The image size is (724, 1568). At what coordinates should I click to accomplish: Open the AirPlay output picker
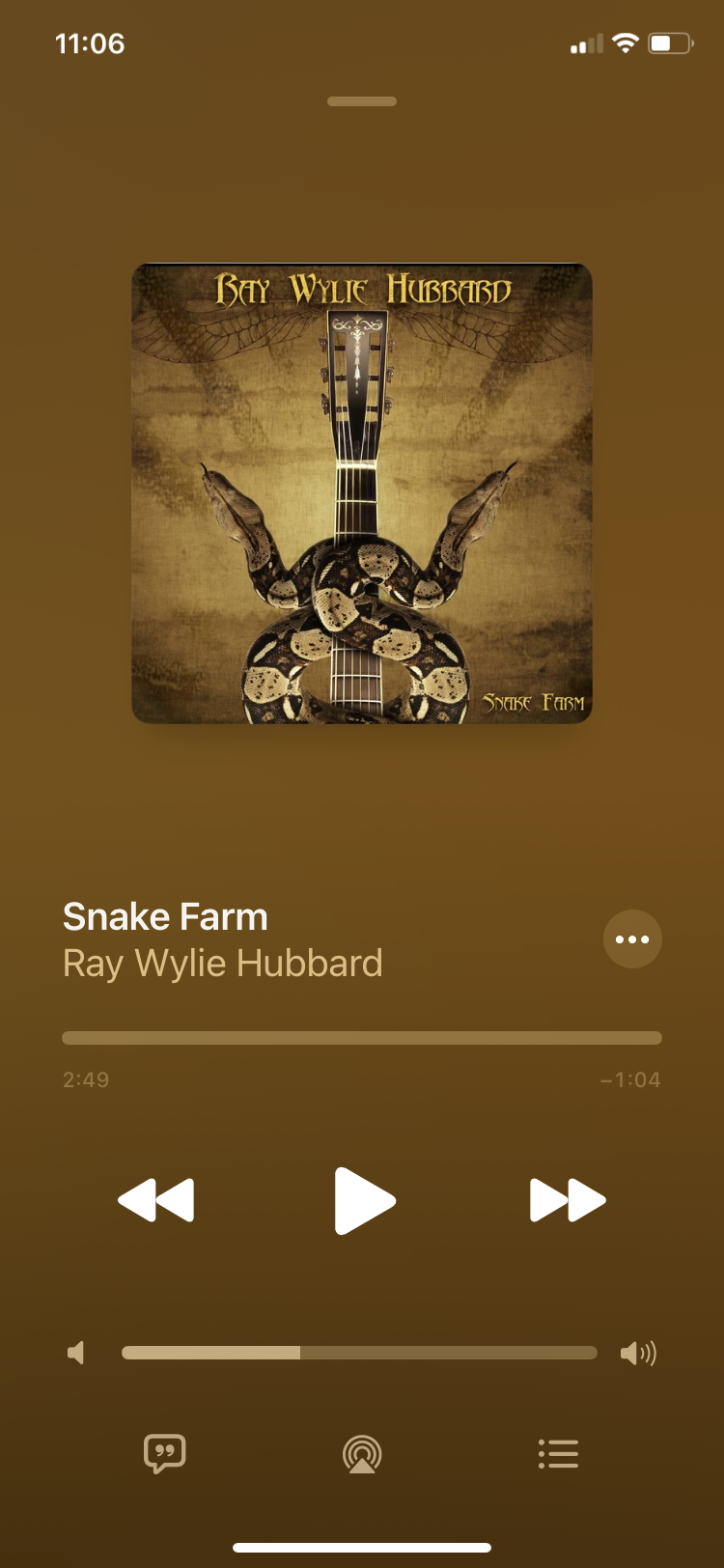pyautogui.click(x=362, y=1454)
